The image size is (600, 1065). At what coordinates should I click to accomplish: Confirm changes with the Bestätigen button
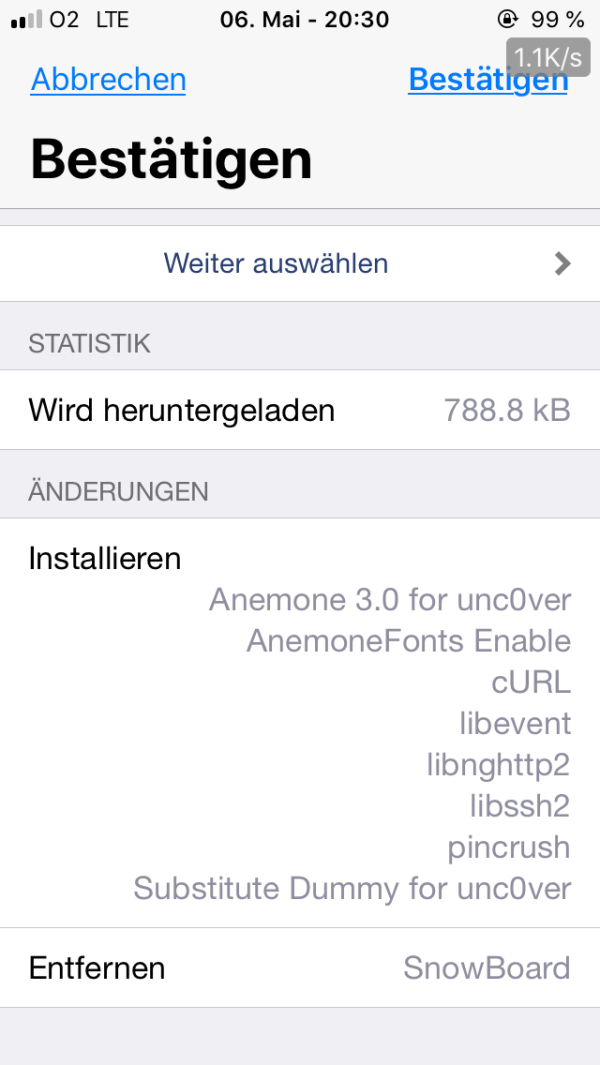pyautogui.click(x=487, y=82)
